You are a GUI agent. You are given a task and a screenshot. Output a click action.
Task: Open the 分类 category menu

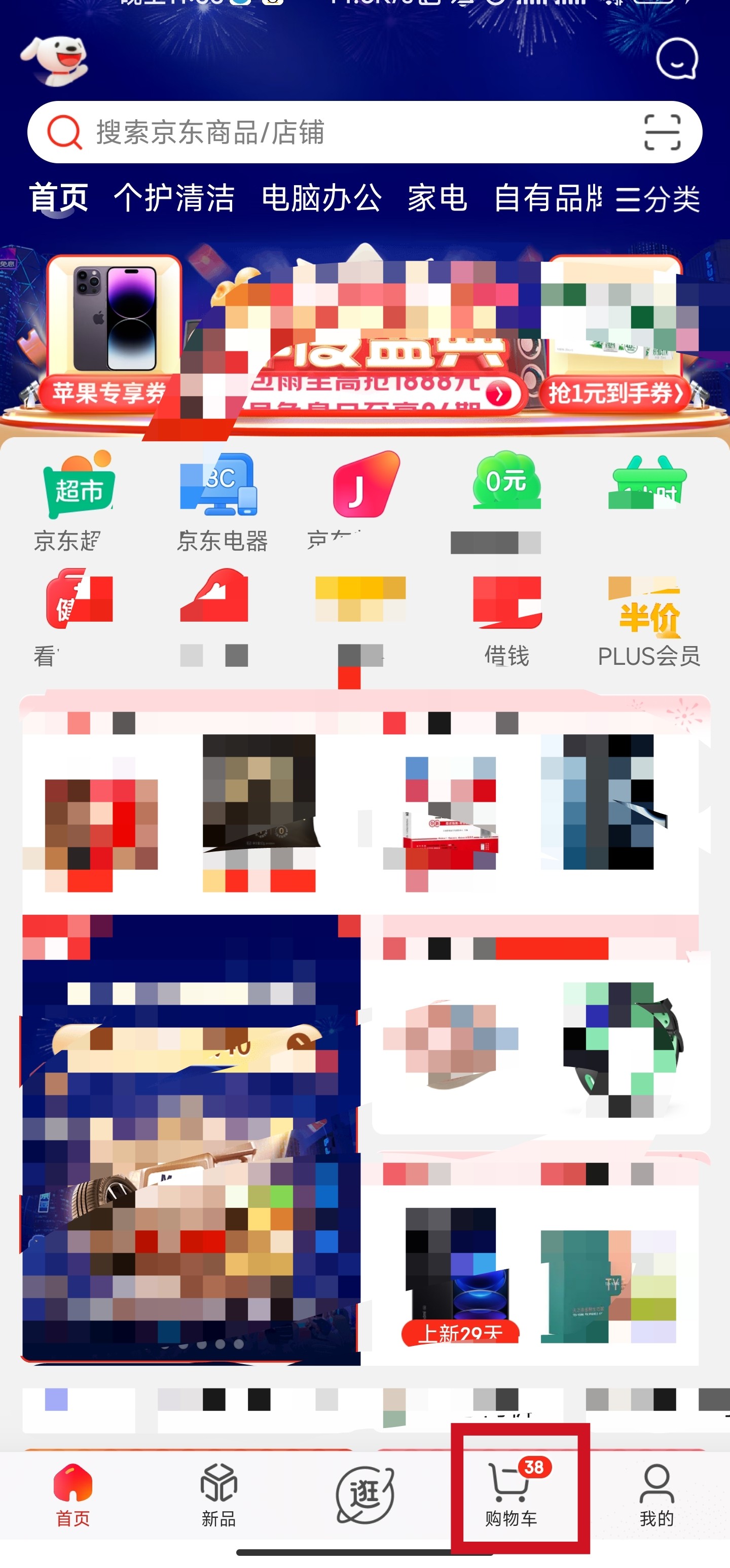(x=658, y=199)
